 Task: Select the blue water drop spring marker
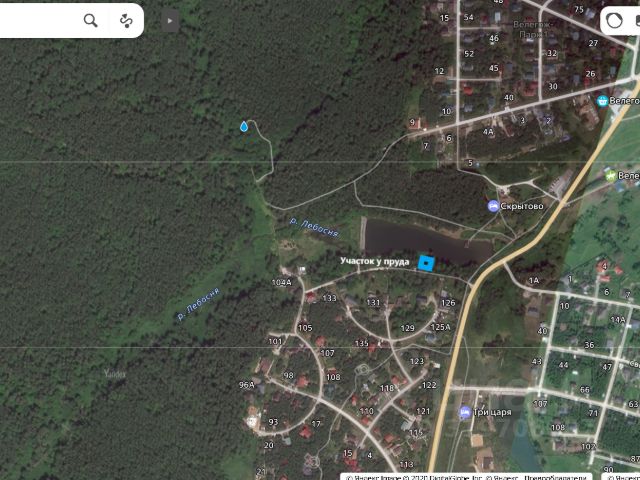244,126
